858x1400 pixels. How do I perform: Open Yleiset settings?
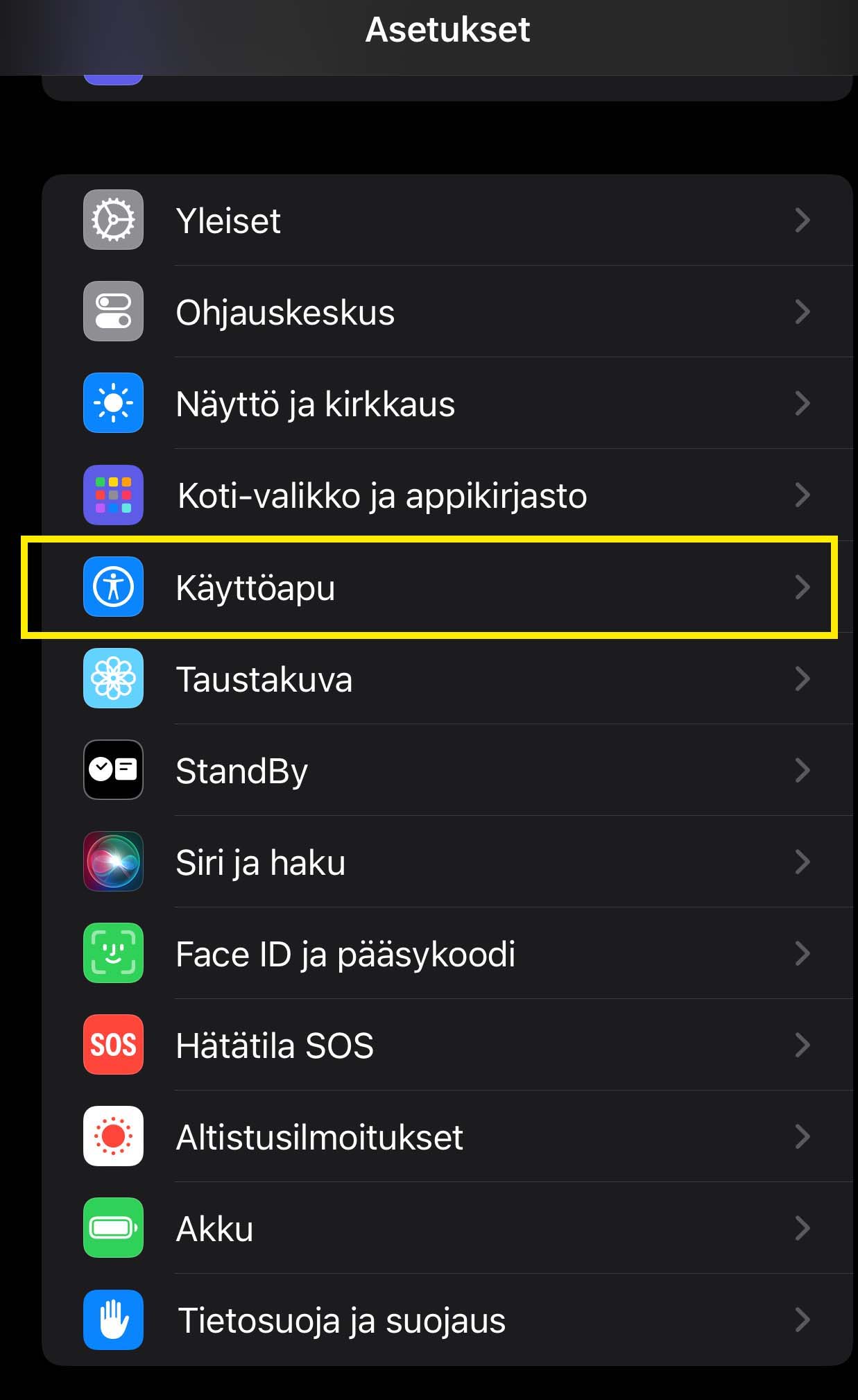(x=444, y=221)
